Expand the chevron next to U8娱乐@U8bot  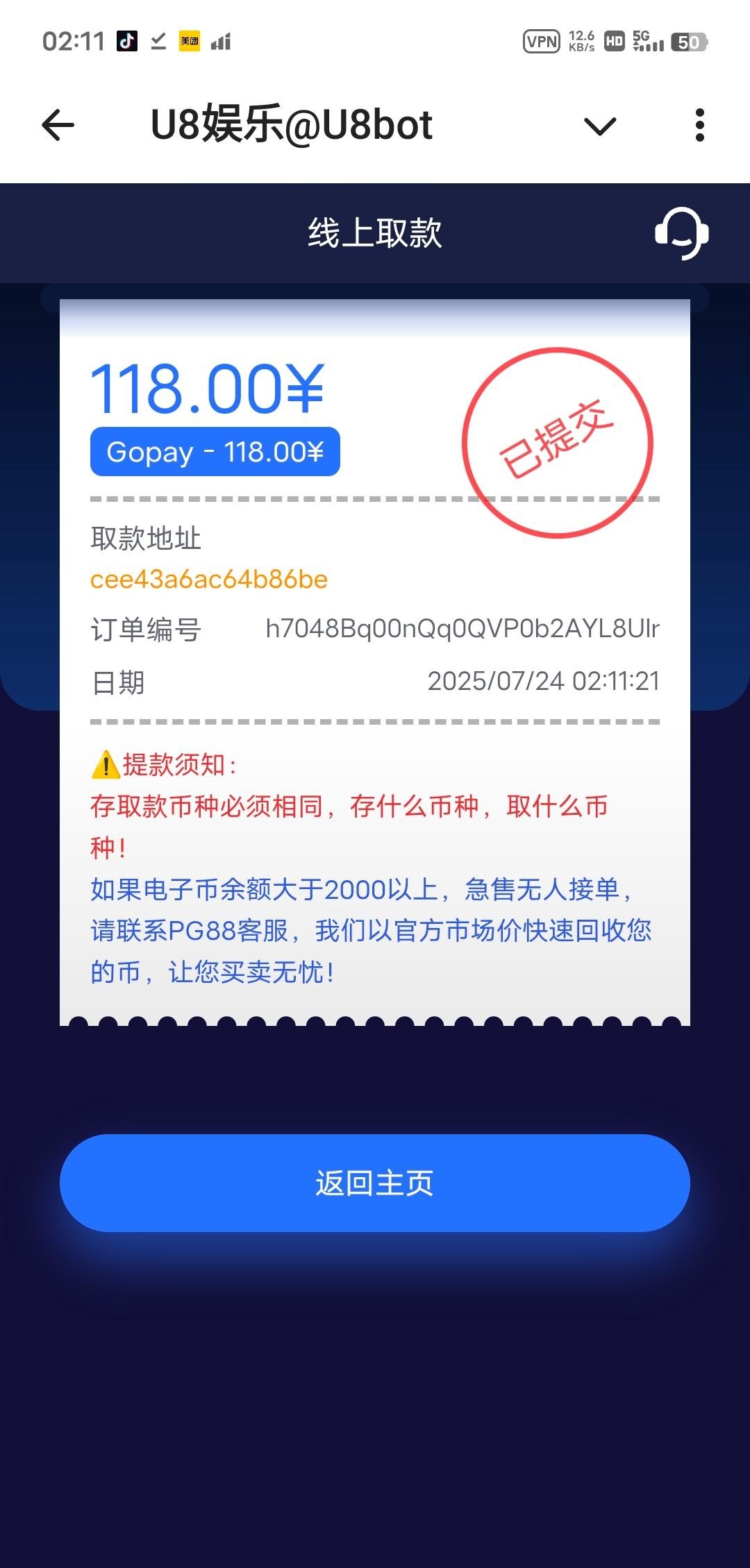600,126
